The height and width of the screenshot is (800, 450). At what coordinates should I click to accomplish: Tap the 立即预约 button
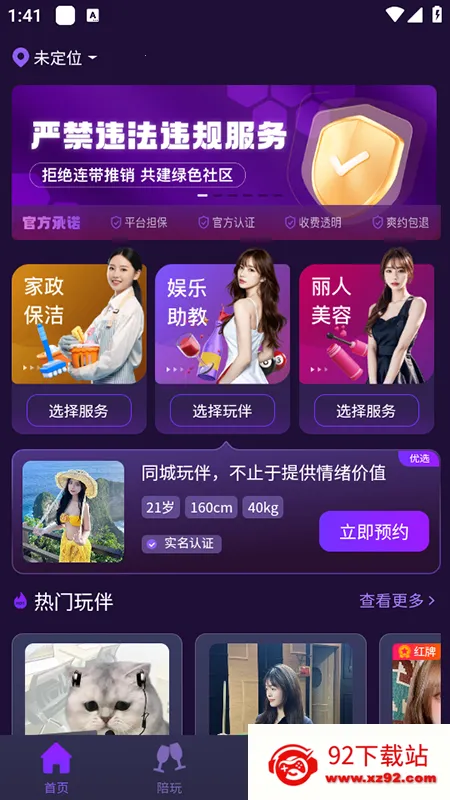point(374,532)
